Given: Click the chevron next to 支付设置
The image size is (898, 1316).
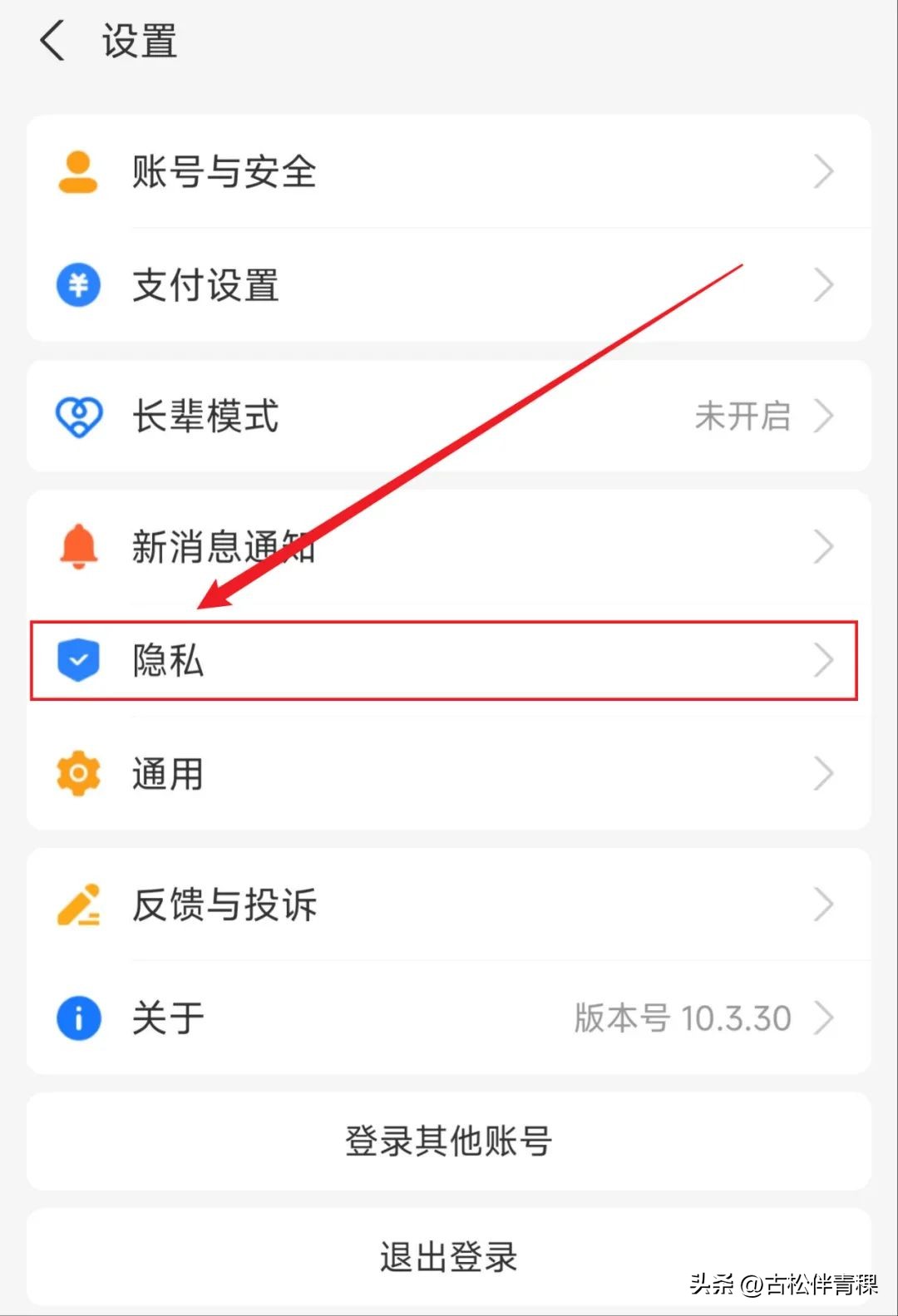Looking at the screenshot, I should (822, 284).
